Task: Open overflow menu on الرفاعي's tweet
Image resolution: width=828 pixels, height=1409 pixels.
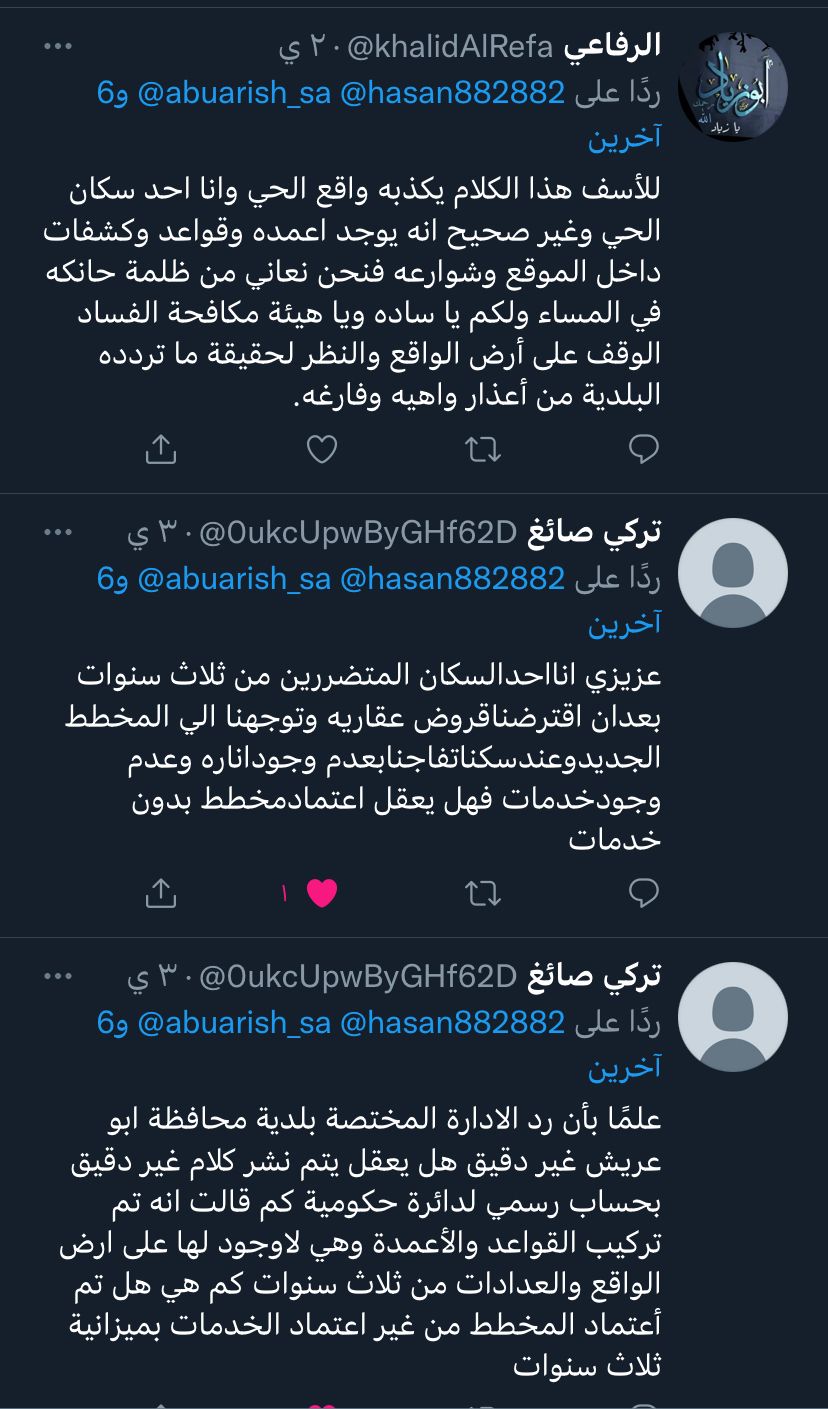Action: coord(58,46)
